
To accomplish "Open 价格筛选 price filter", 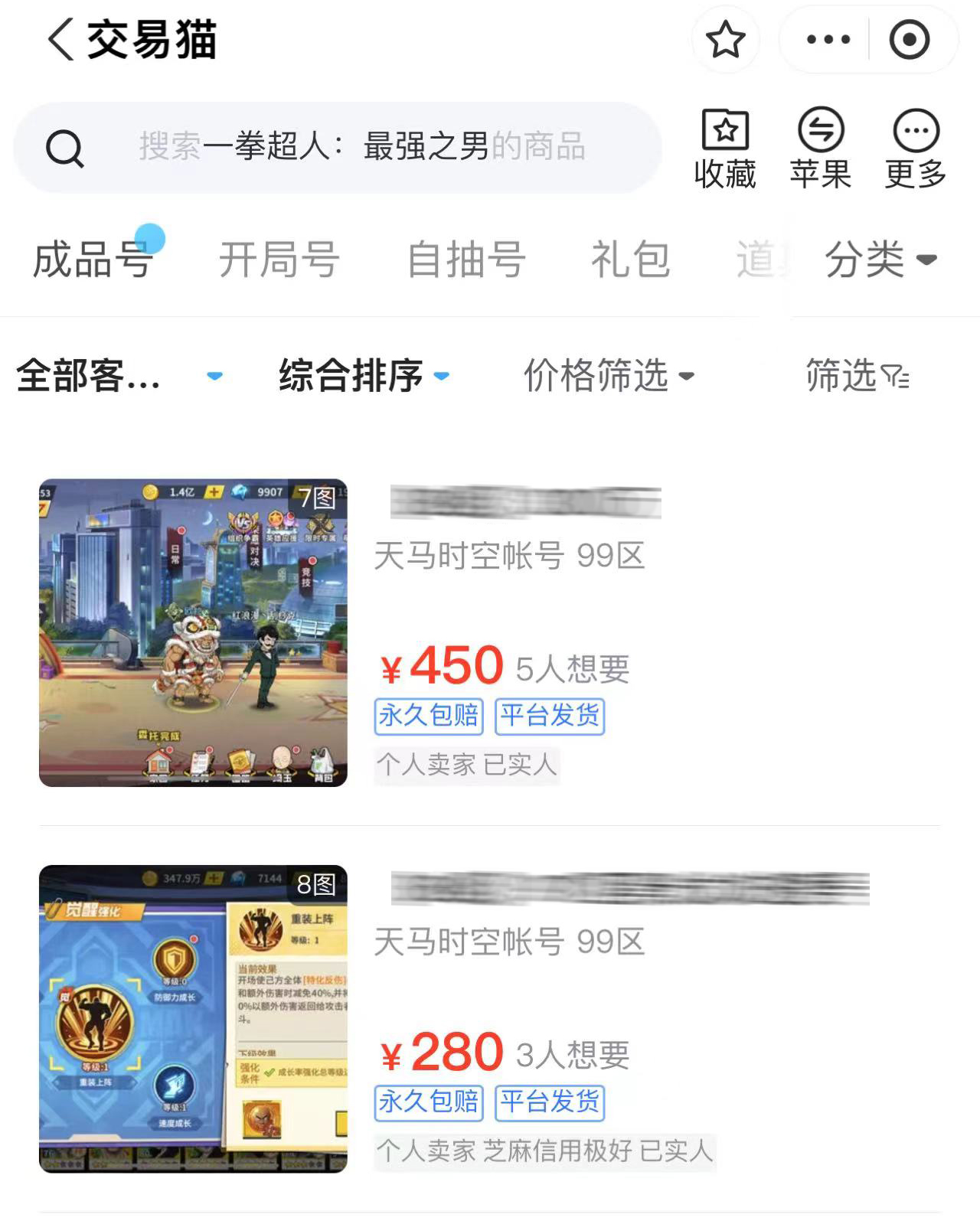I will [609, 376].
